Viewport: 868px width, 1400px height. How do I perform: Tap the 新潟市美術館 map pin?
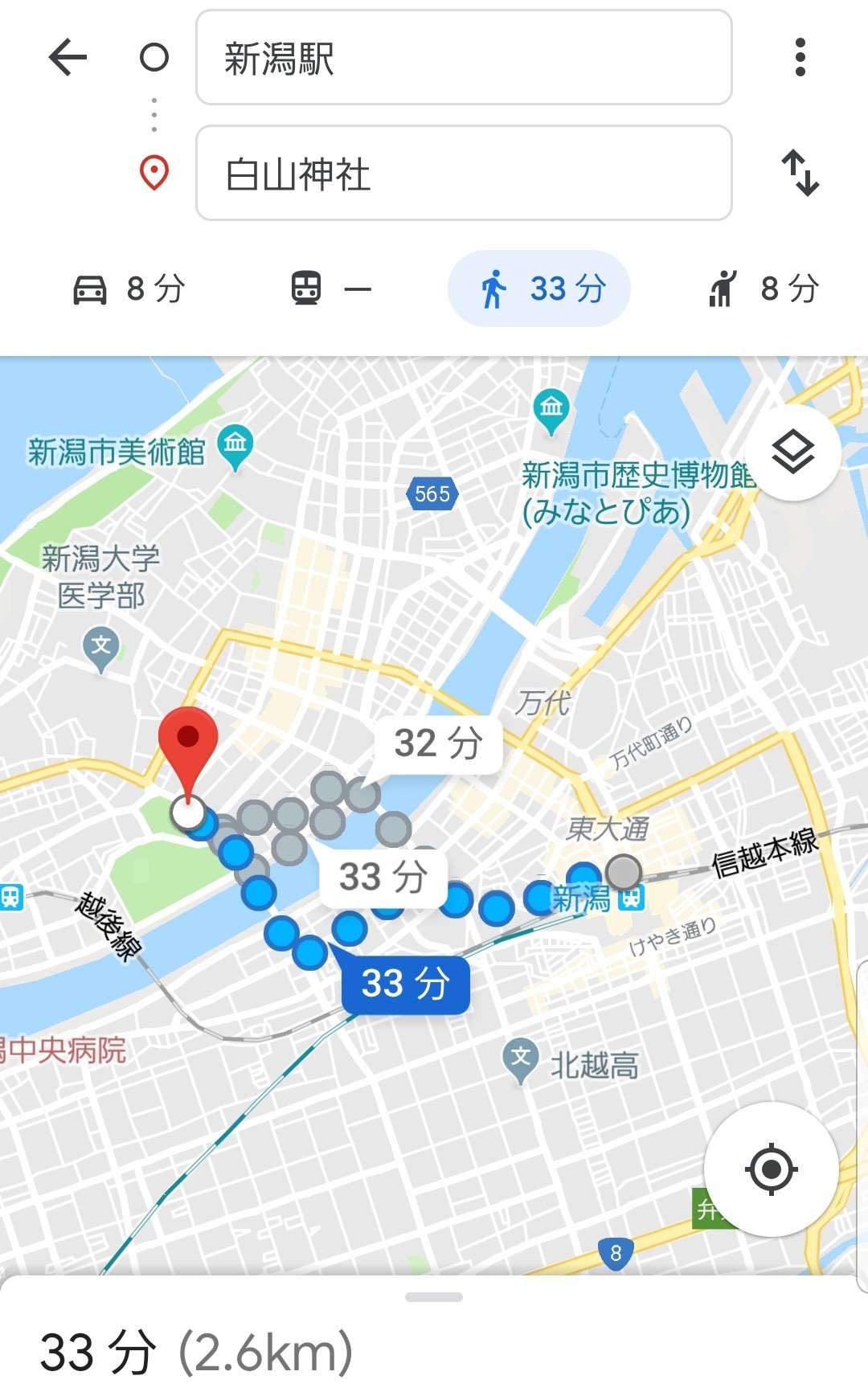(235, 444)
